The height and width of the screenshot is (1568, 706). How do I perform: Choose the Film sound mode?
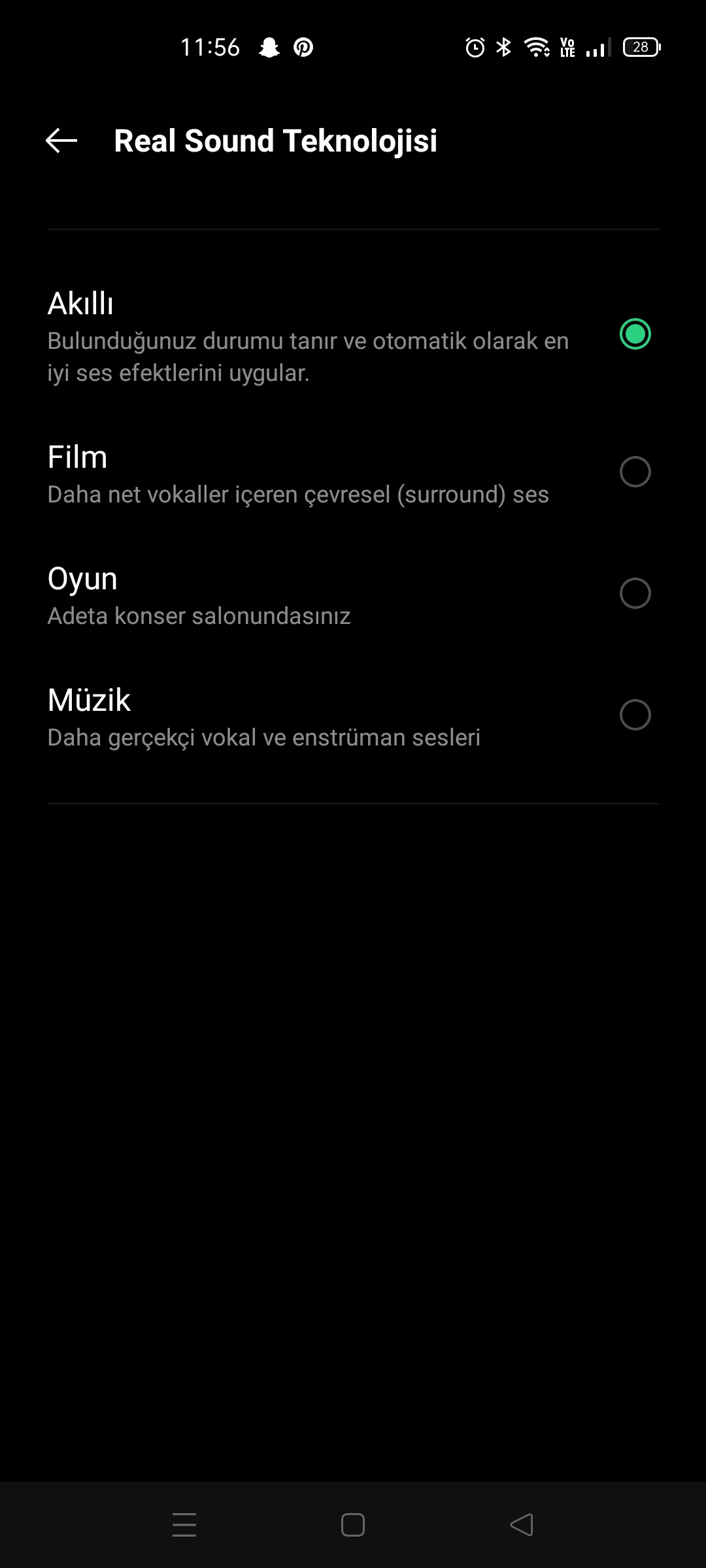click(x=353, y=473)
